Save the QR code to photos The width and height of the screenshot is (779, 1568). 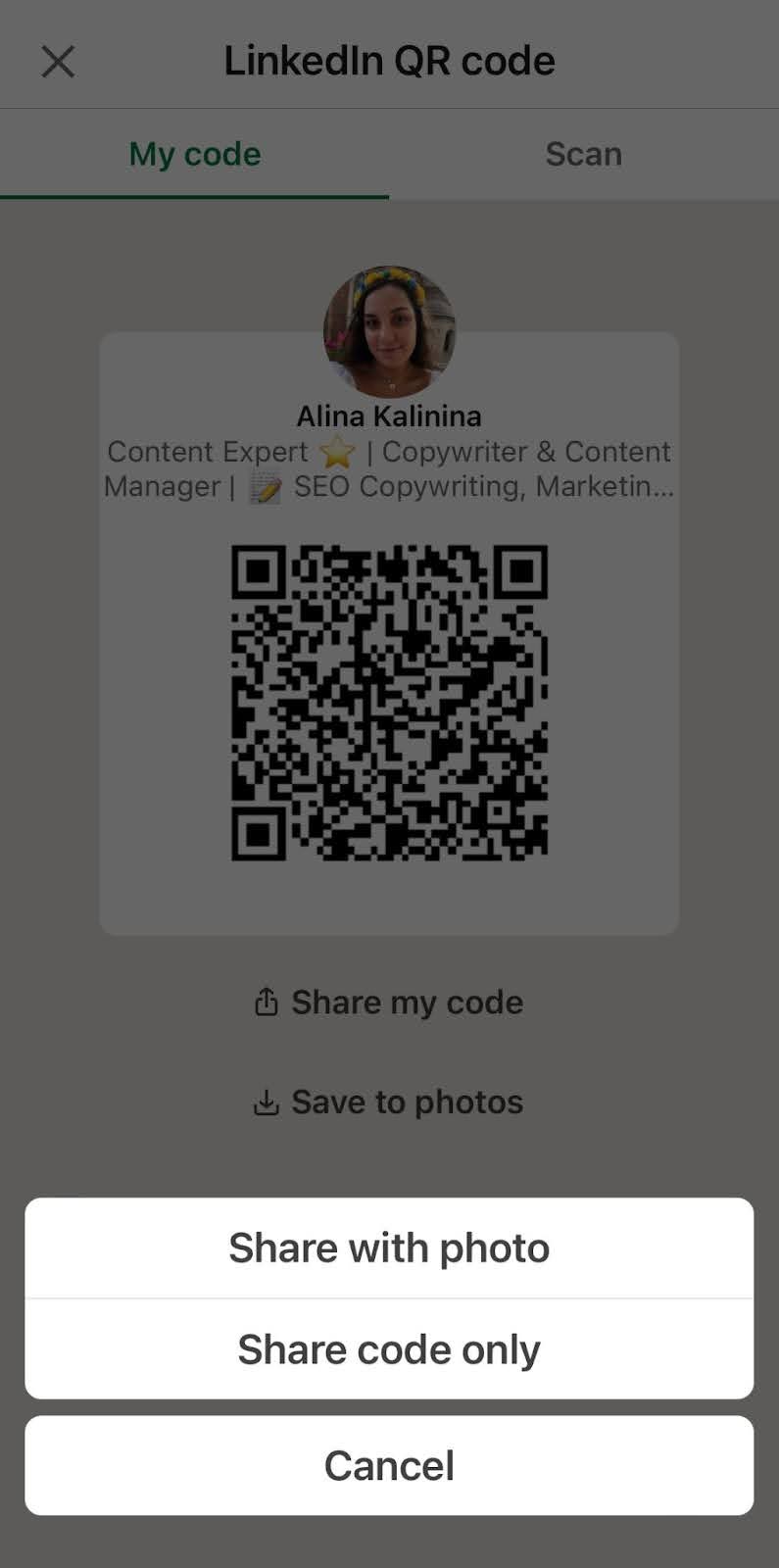389,1102
